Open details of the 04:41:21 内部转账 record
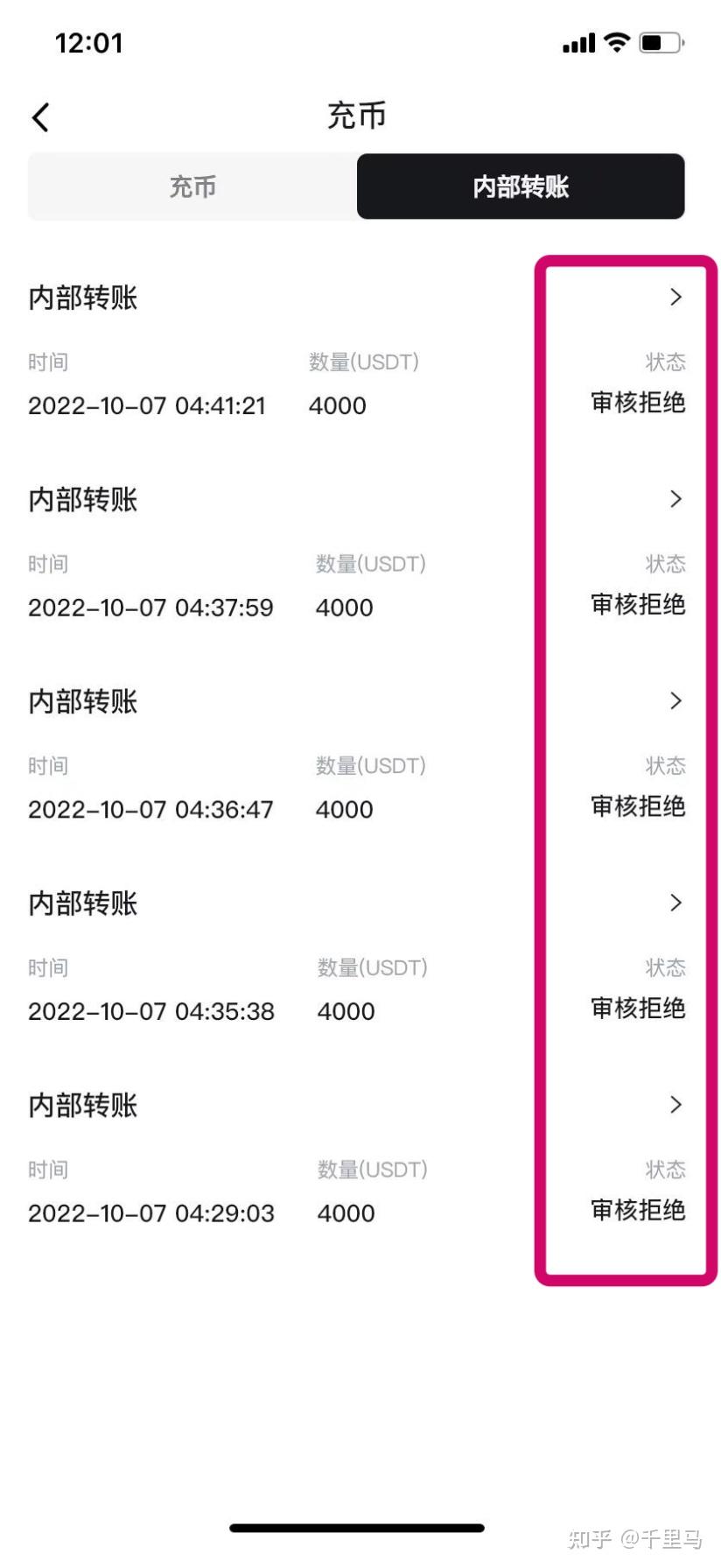721x1568 pixels. click(x=676, y=298)
